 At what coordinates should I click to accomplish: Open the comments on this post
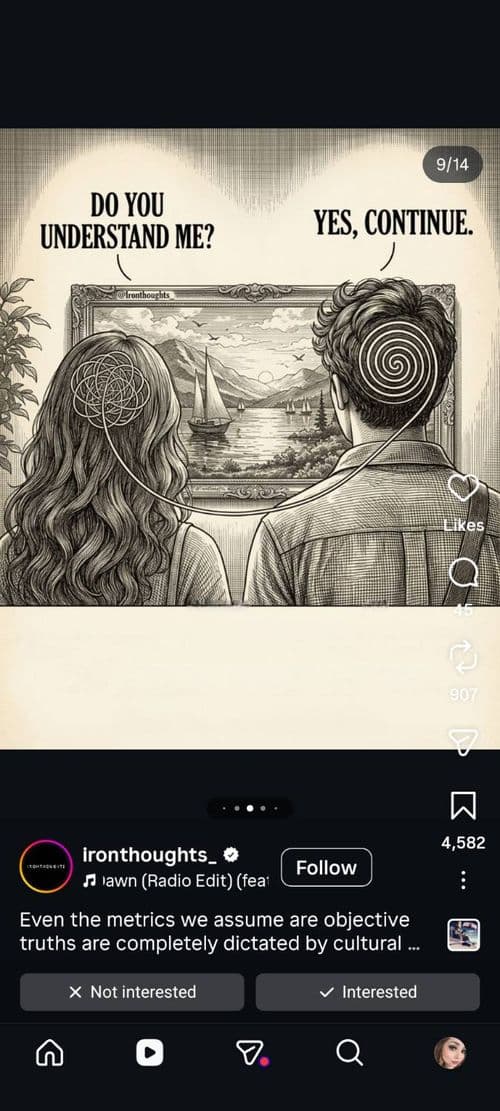(463, 573)
